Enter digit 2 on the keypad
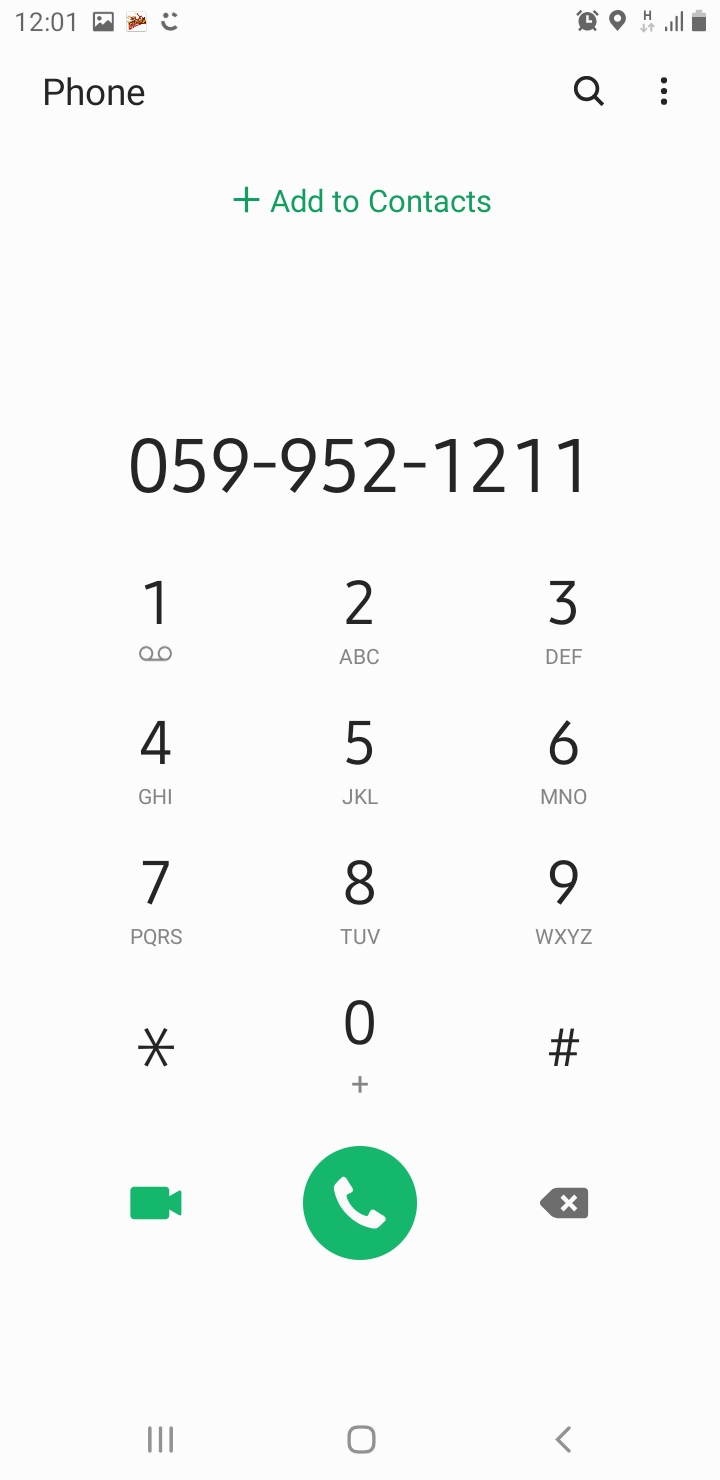Screen dimensions: 720x1480 [x=359, y=618]
